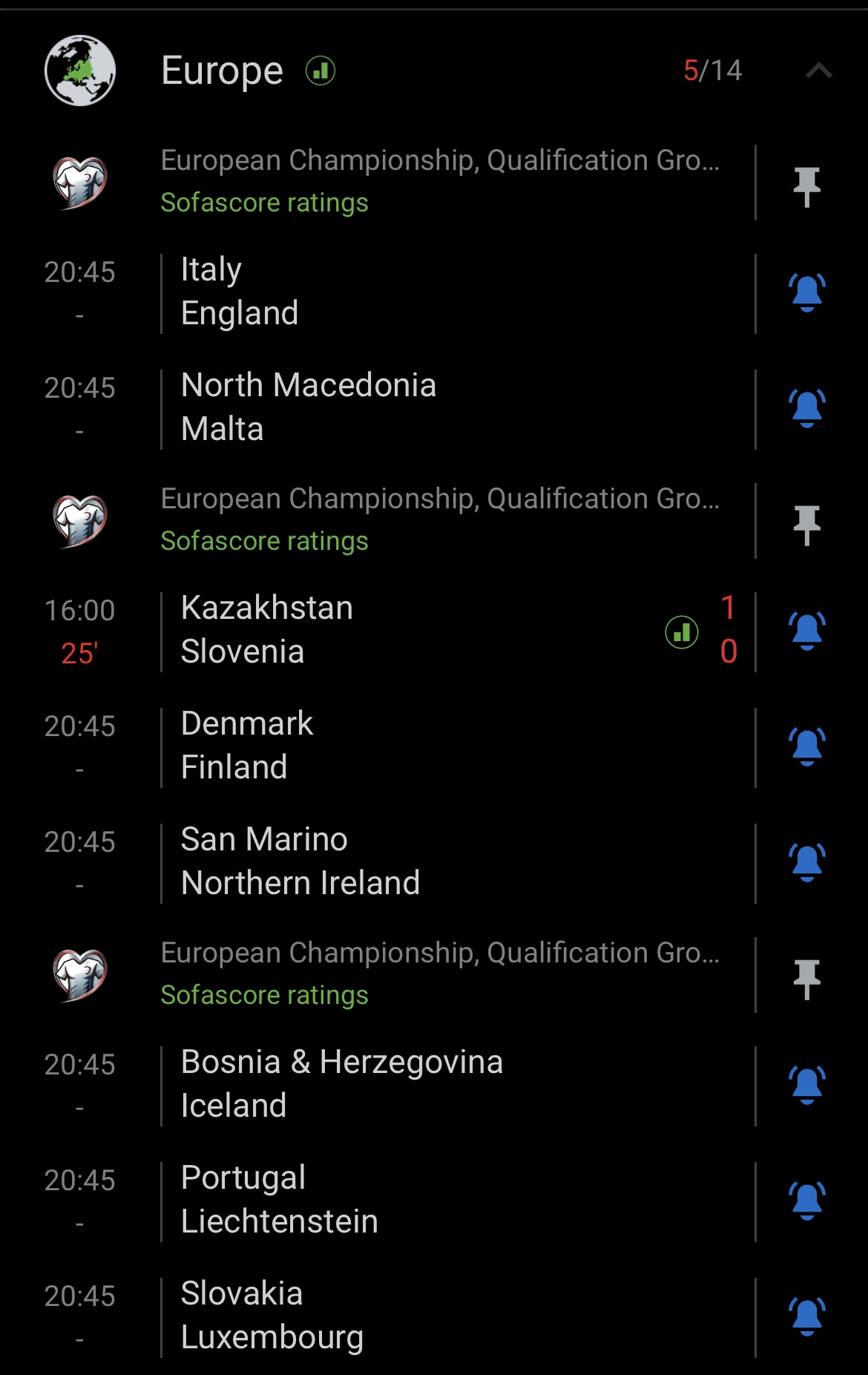Open San Marino vs Northern Ireland match
This screenshot has height=1375, width=868.
pyautogui.click(x=445, y=862)
